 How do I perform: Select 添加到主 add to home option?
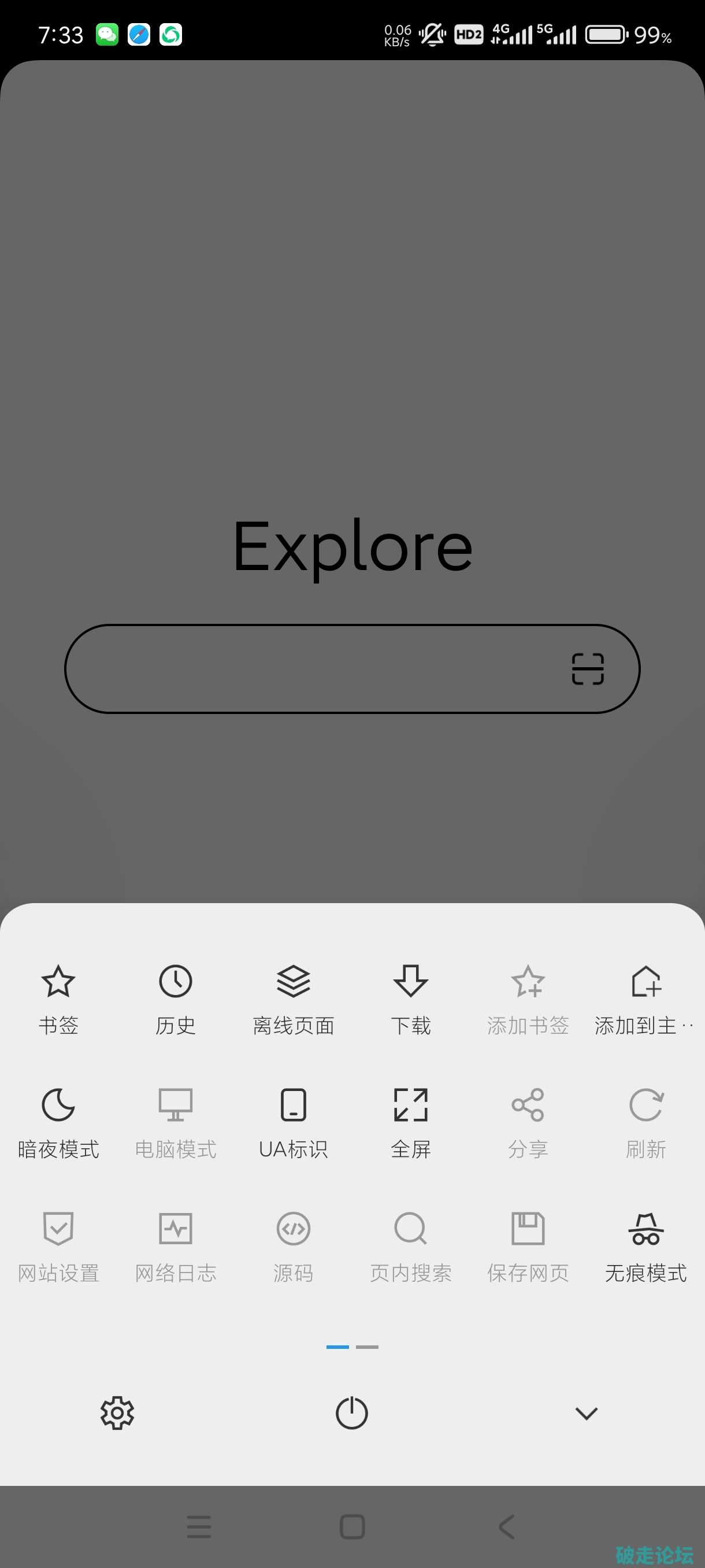(x=645, y=999)
